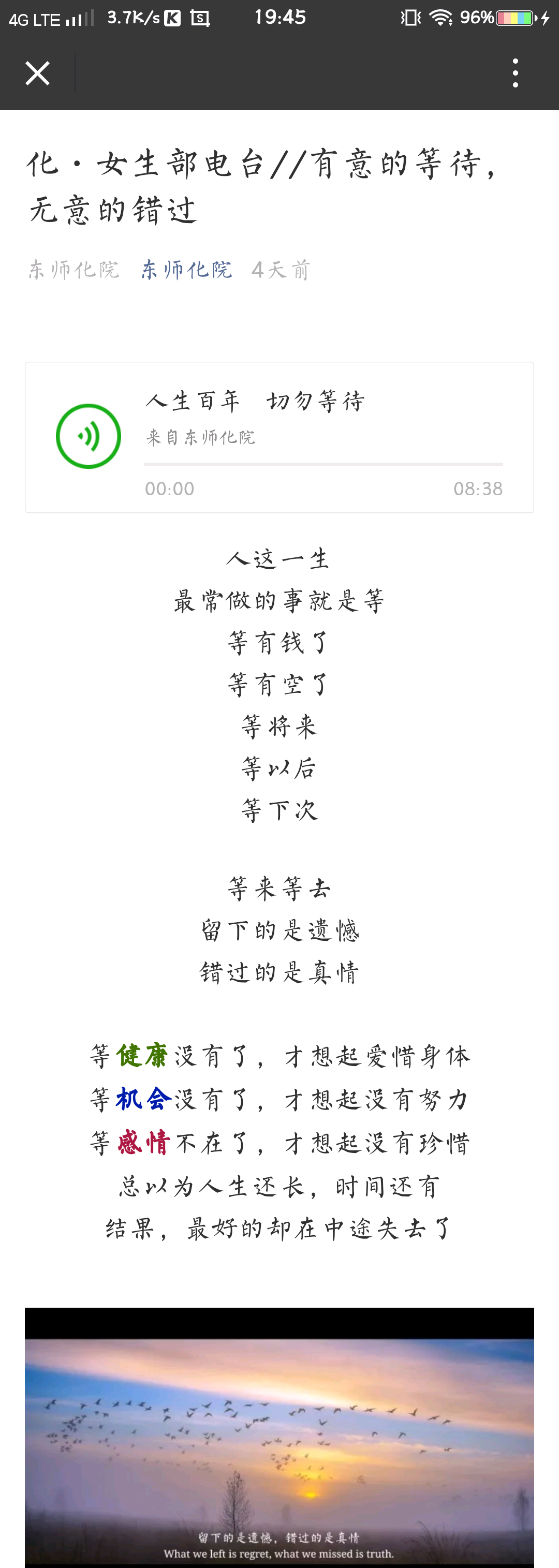Close the article page

[x=37, y=73]
